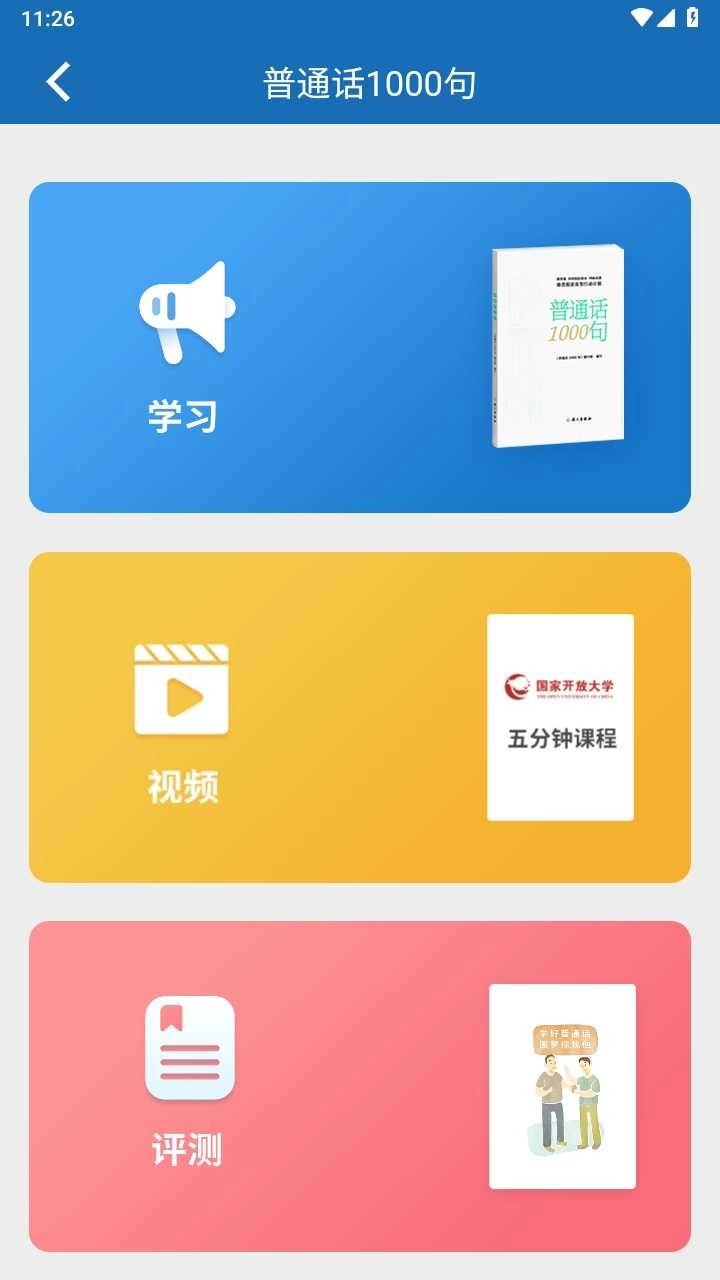Tap the back arrow in the title bar
The width and height of the screenshot is (720, 1280).
click(57, 80)
